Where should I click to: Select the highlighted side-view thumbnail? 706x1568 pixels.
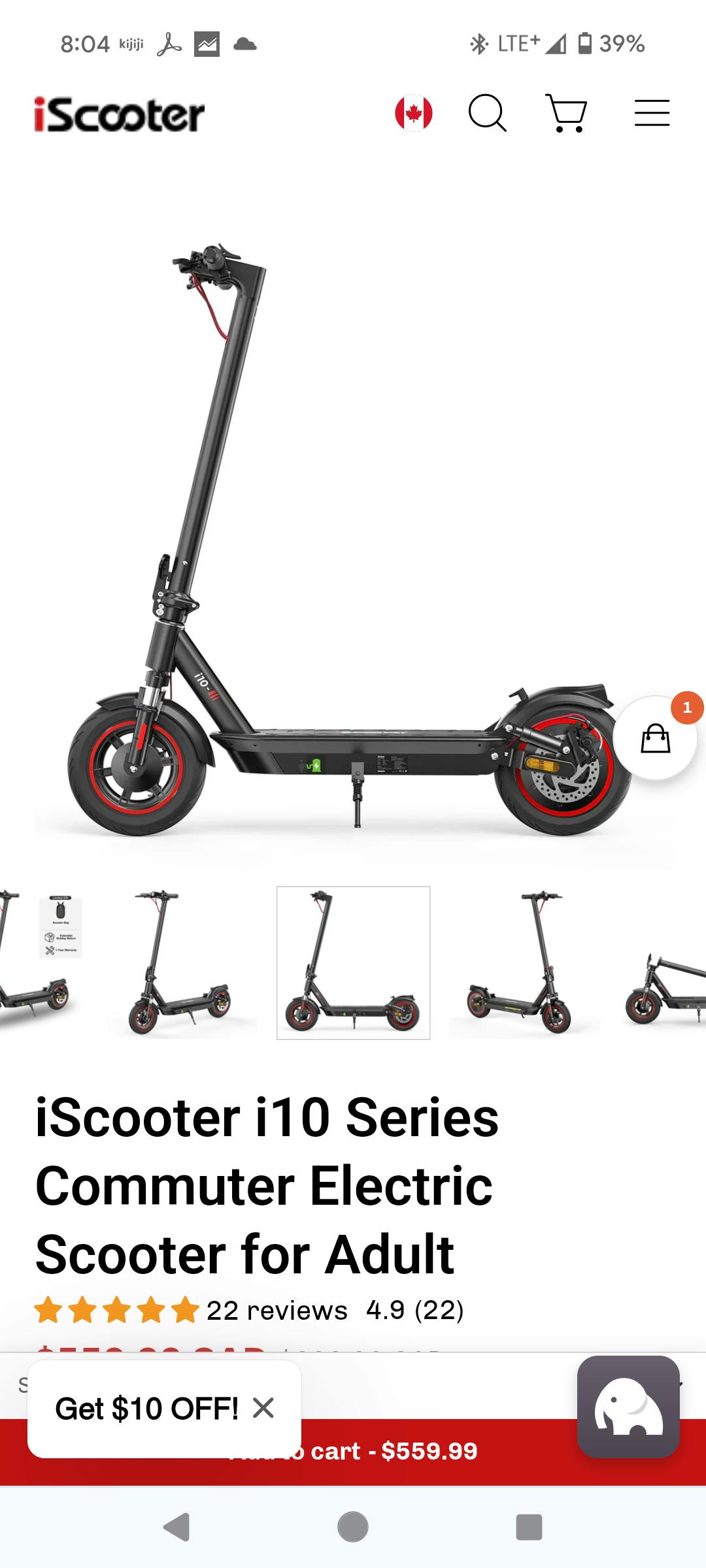click(x=353, y=963)
